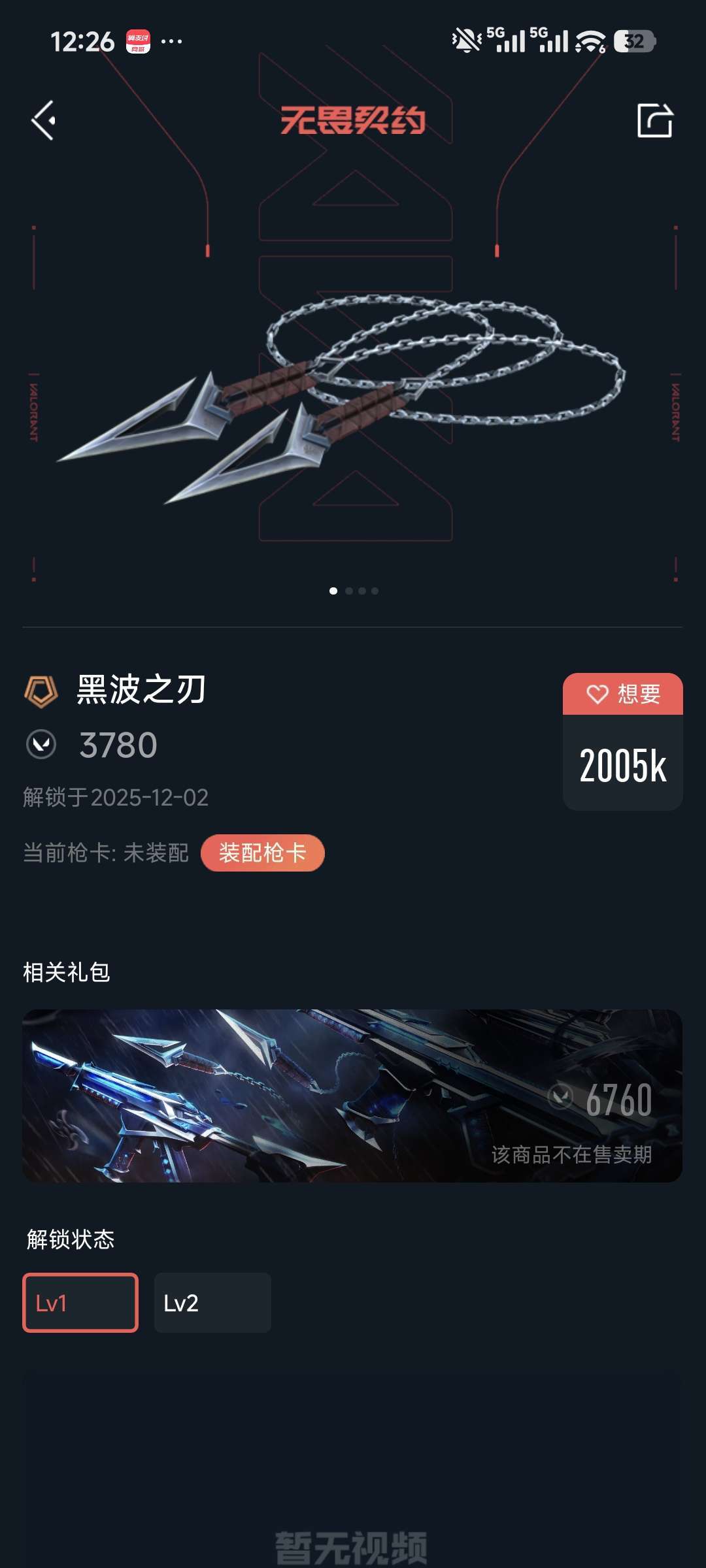Open the 无畏契约 title header
706x1568 pixels.
353,121
